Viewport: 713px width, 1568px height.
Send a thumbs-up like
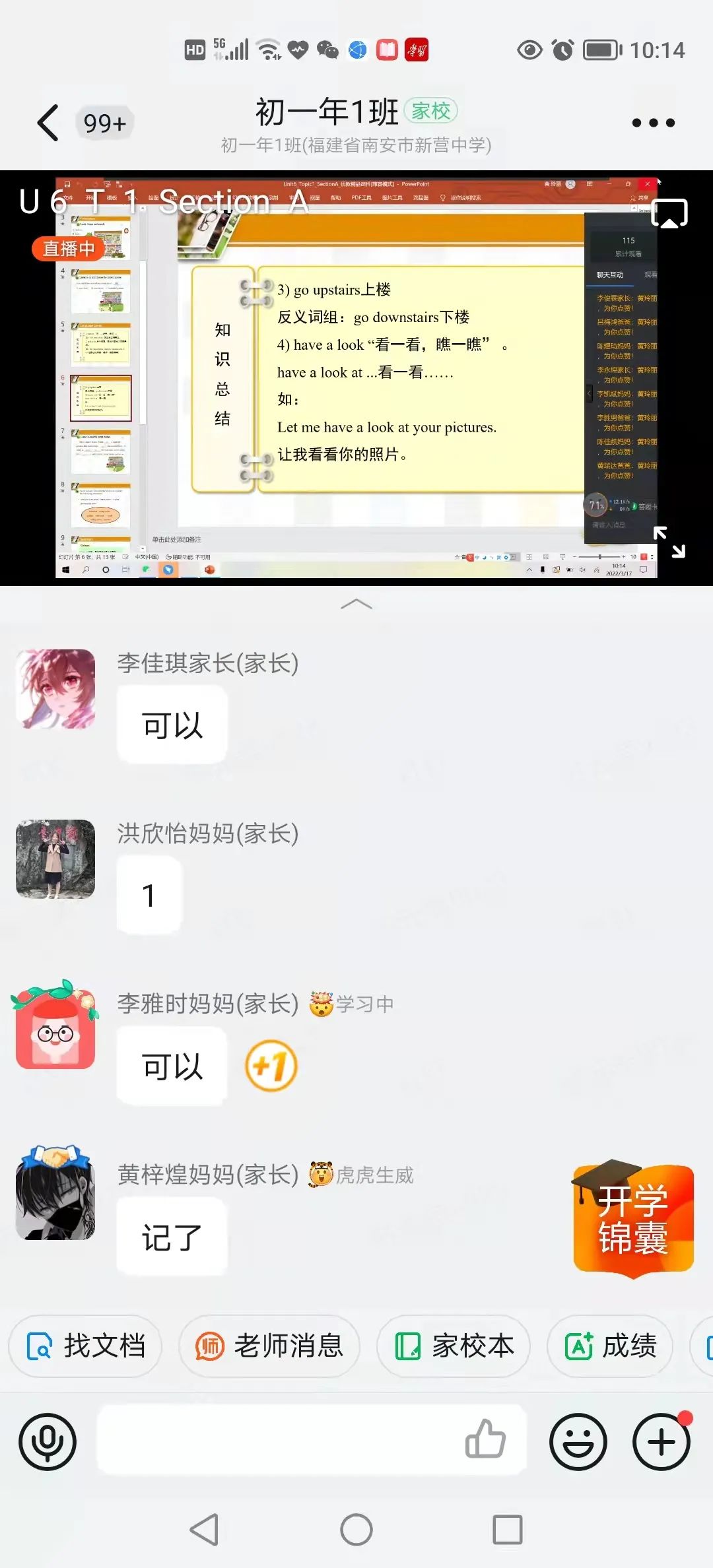485,1439
